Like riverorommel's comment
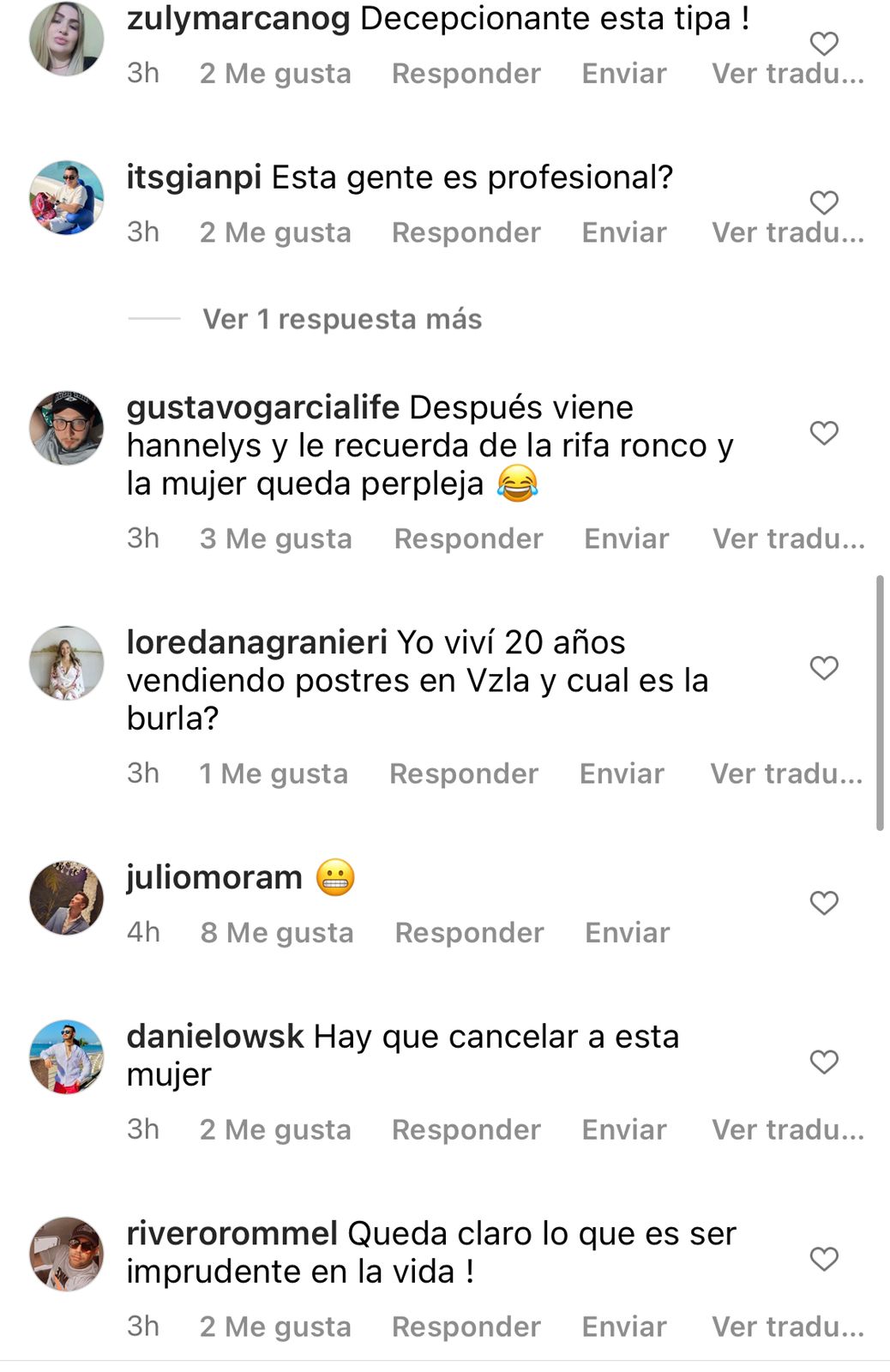 pyautogui.click(x=823, y=1259)
